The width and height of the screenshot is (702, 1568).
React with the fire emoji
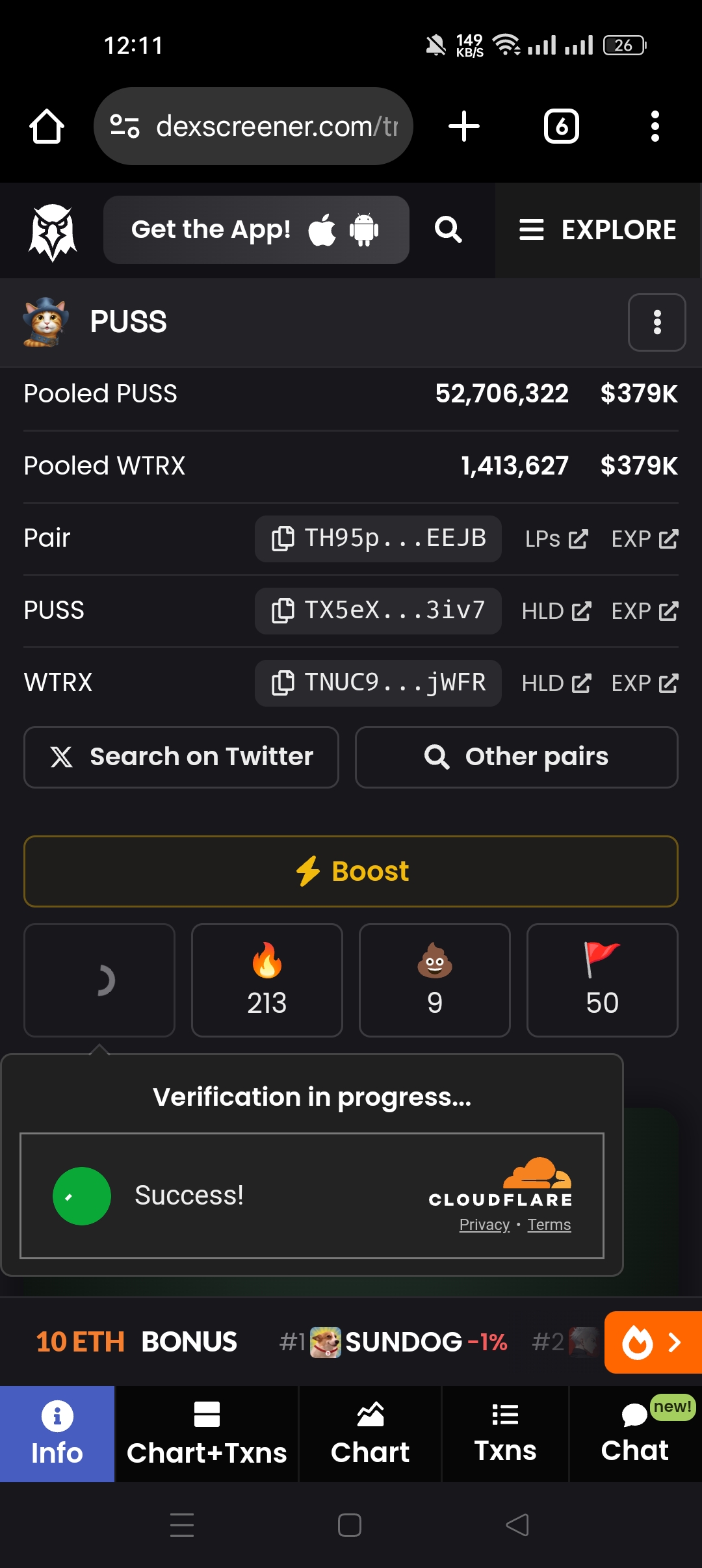click(x=266, y=980)
